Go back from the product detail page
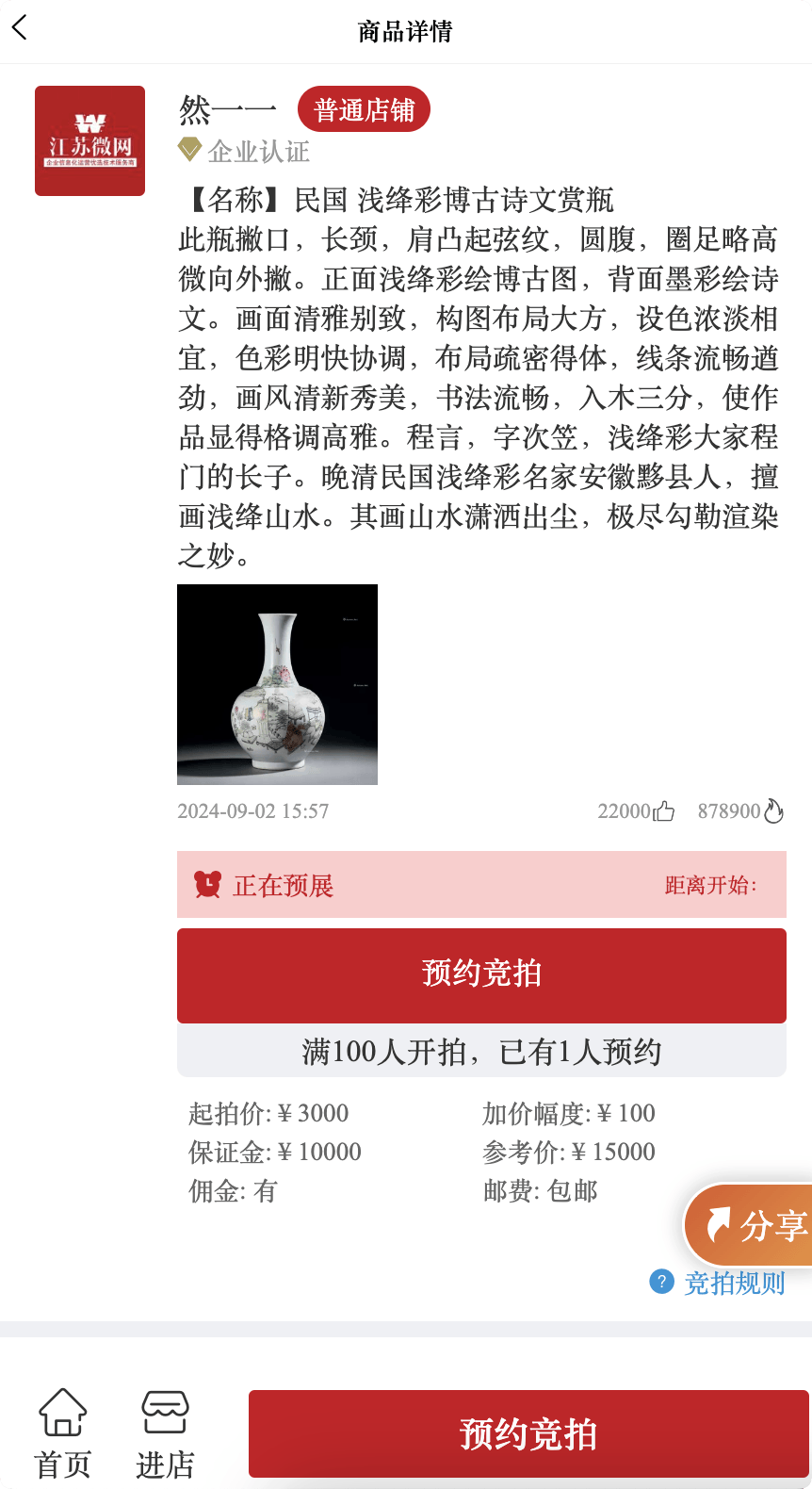This screenshot has height=1489, width=812. point(21,28)
